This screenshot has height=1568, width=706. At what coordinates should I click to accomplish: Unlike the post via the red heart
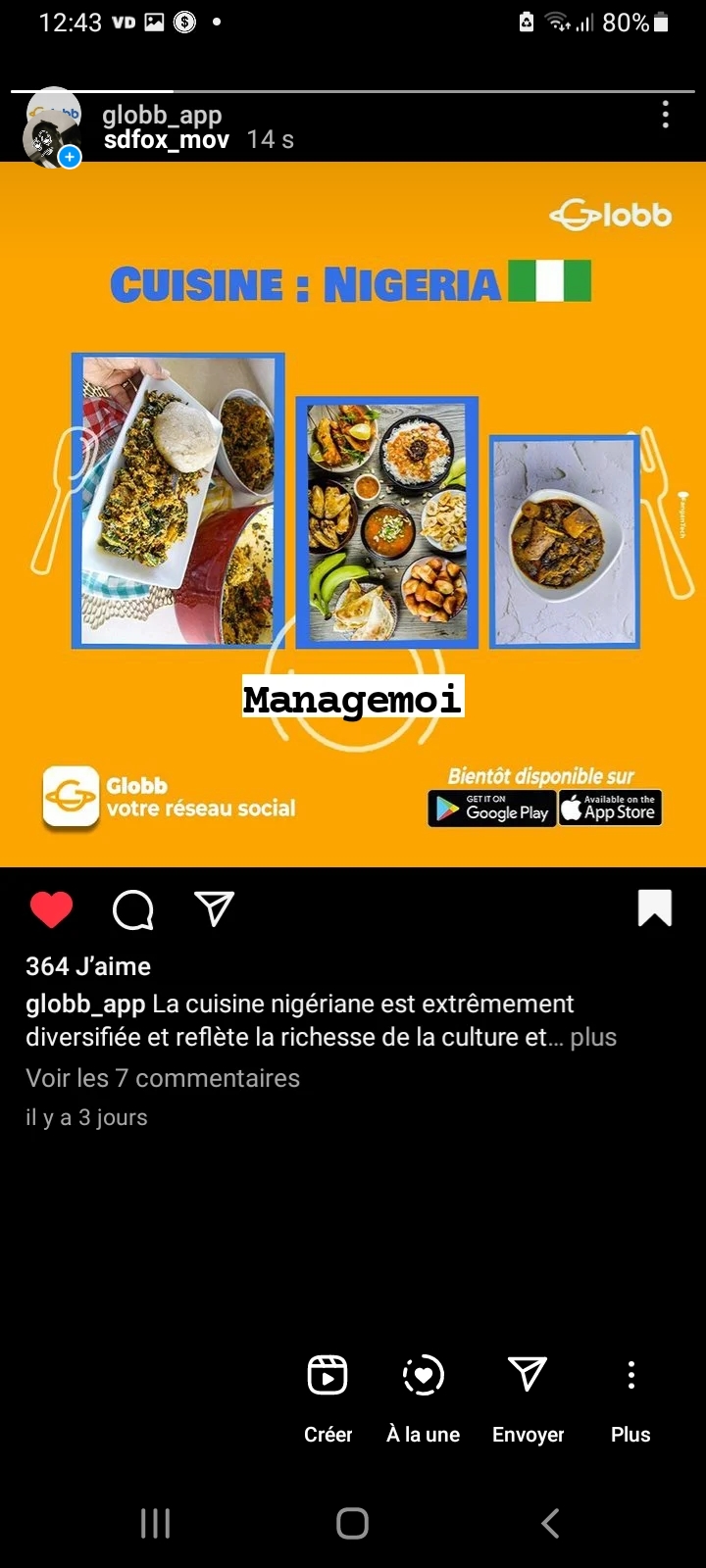(x=51, y=909)
